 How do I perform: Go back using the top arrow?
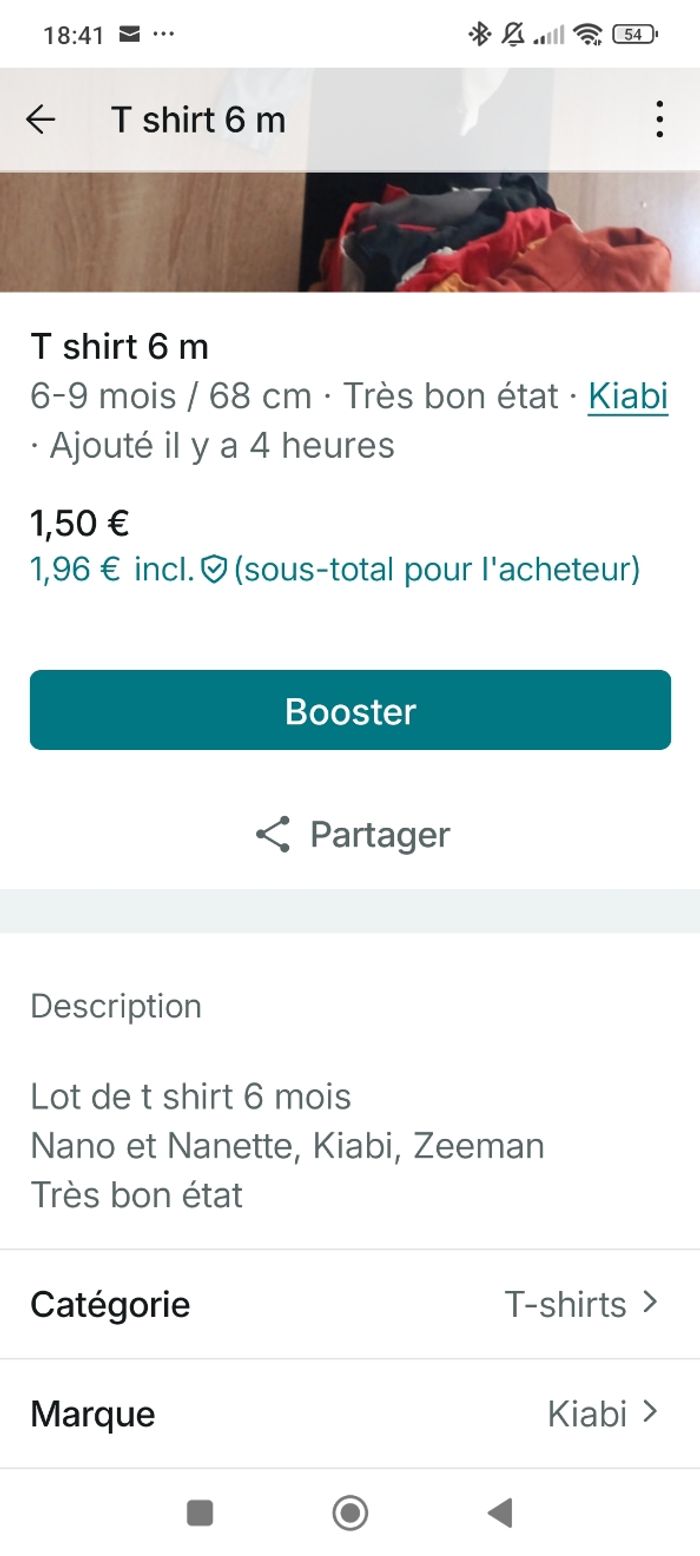pyautogui.click(x=41, y=120)
